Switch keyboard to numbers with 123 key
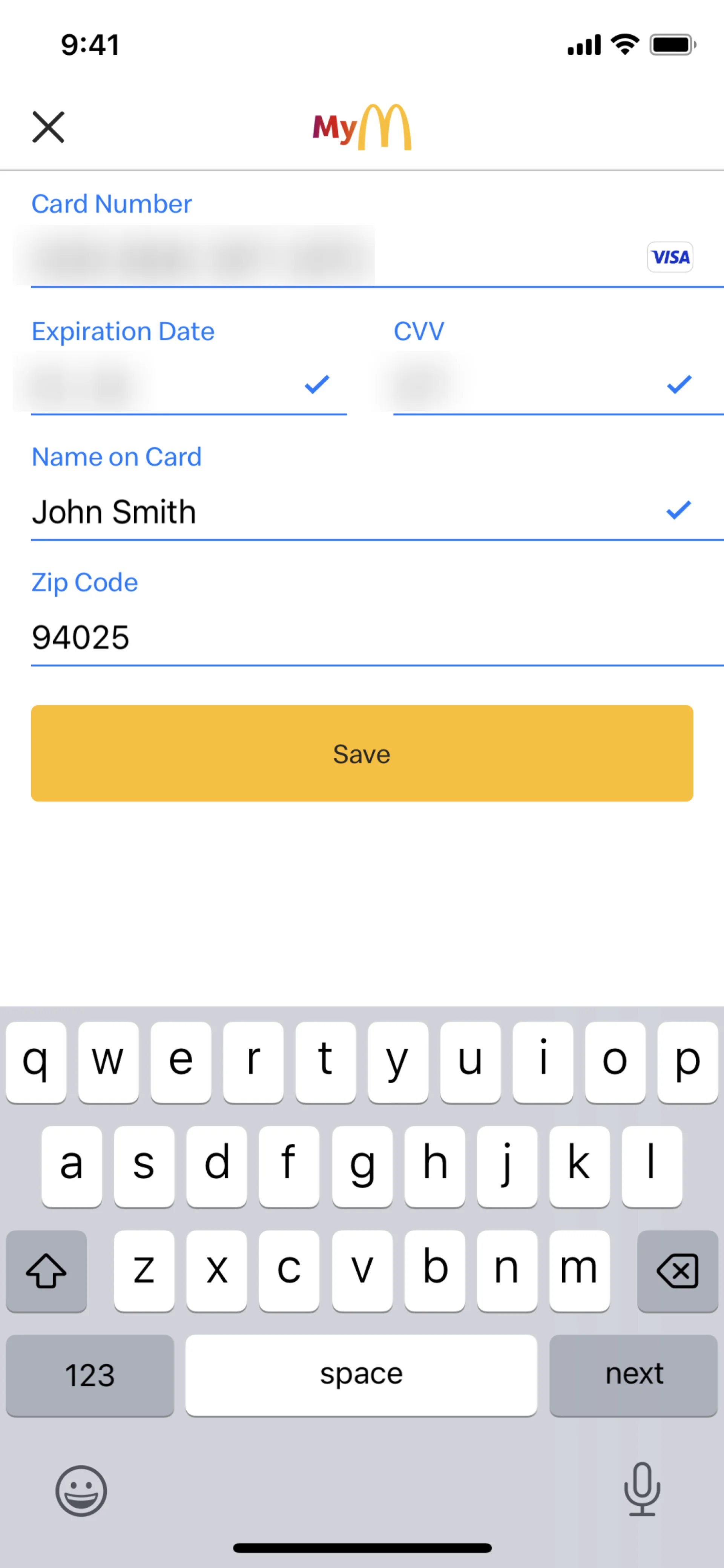 tap(90, 1375)
